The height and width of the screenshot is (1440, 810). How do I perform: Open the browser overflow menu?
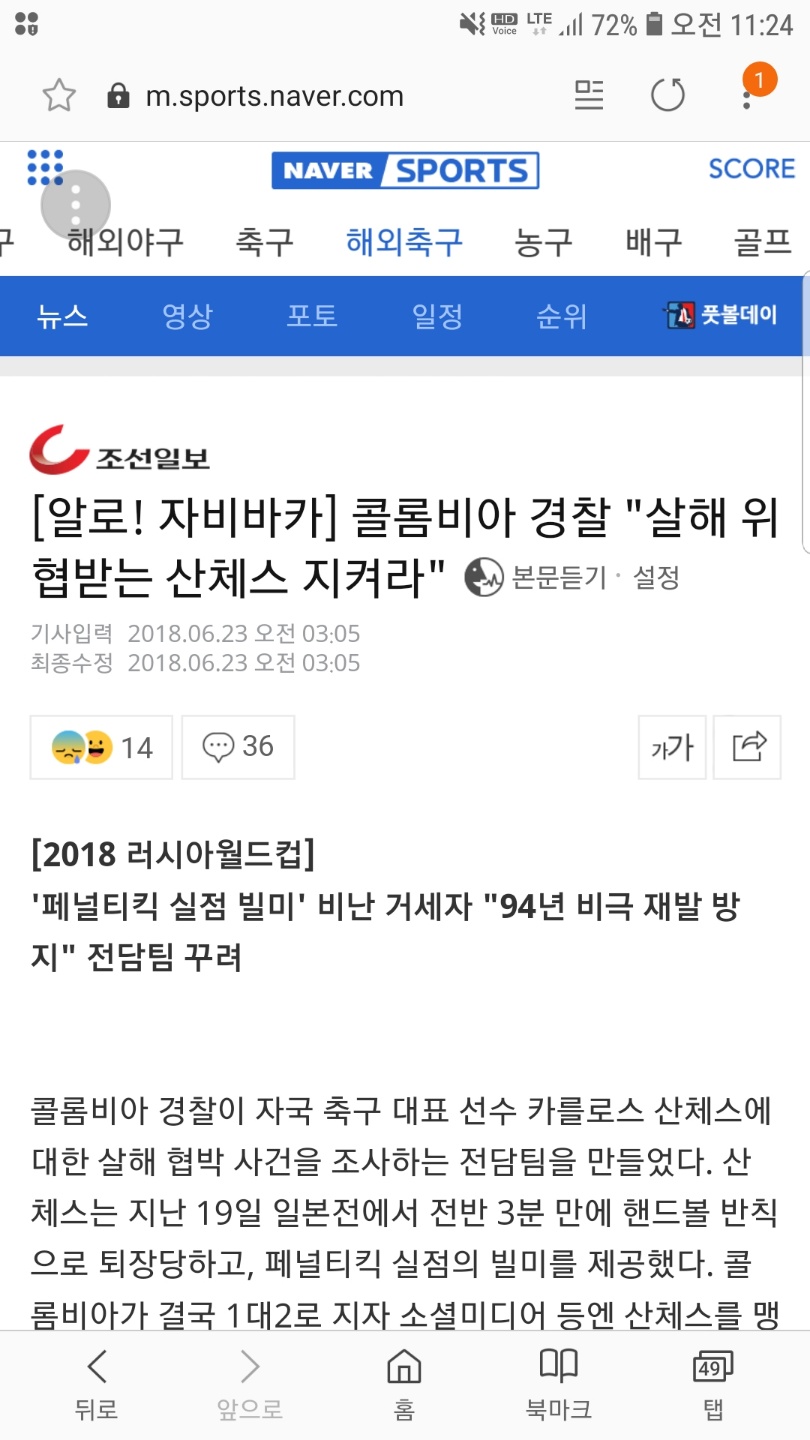coord(747,96)
